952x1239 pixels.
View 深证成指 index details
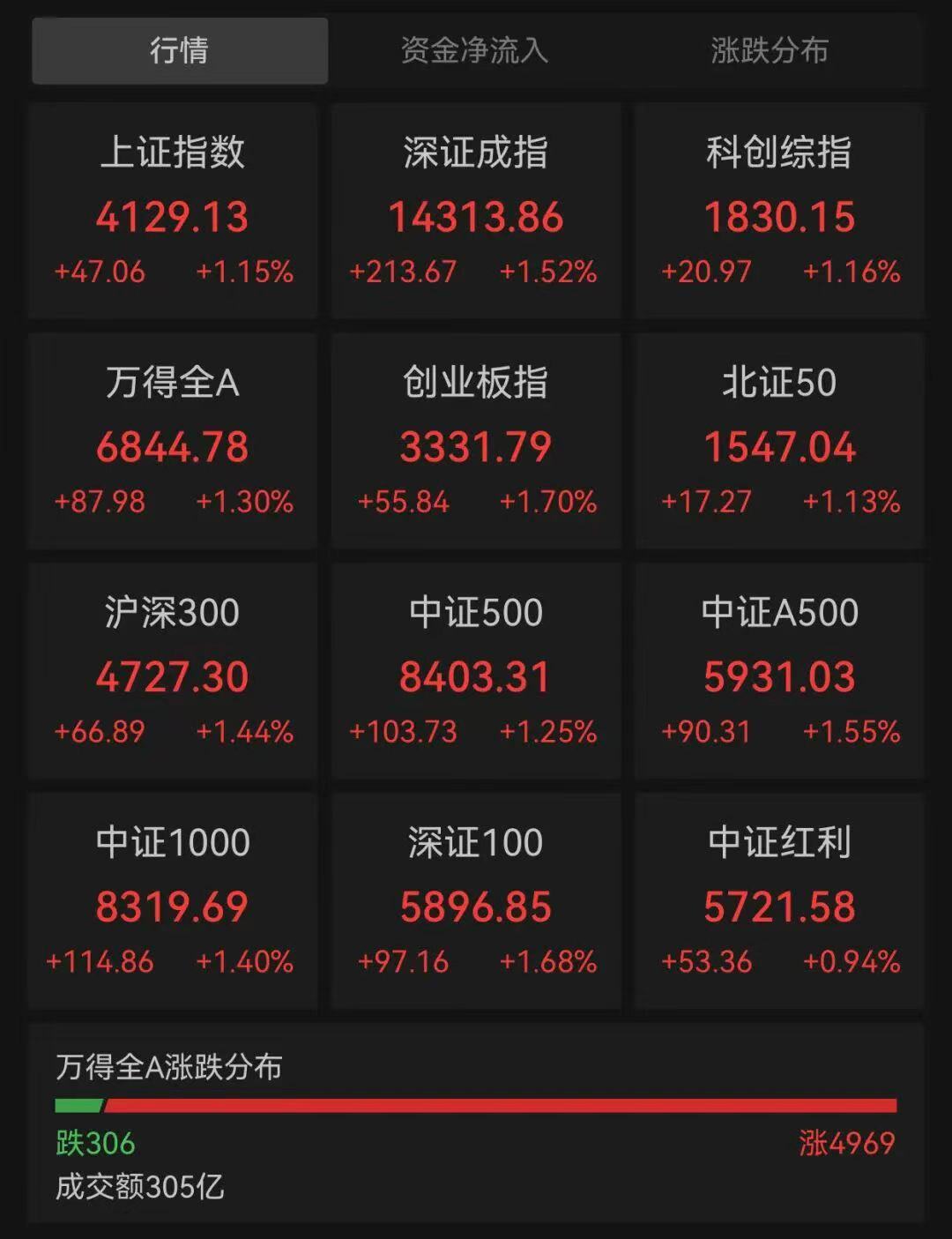pos(476,210)
